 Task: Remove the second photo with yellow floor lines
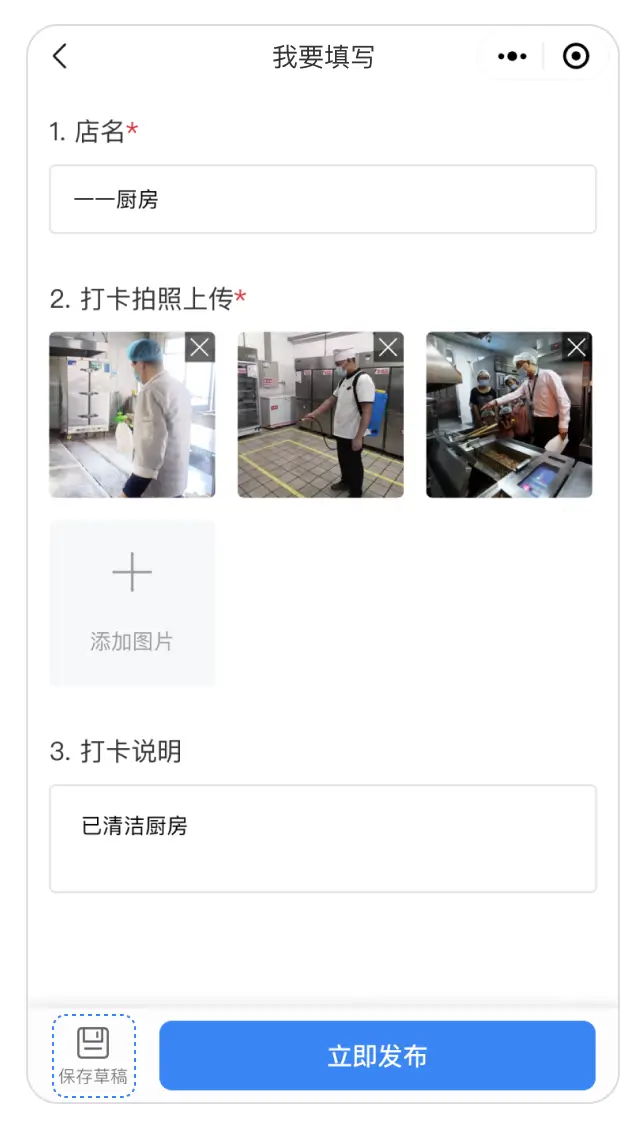click(388, 347)
